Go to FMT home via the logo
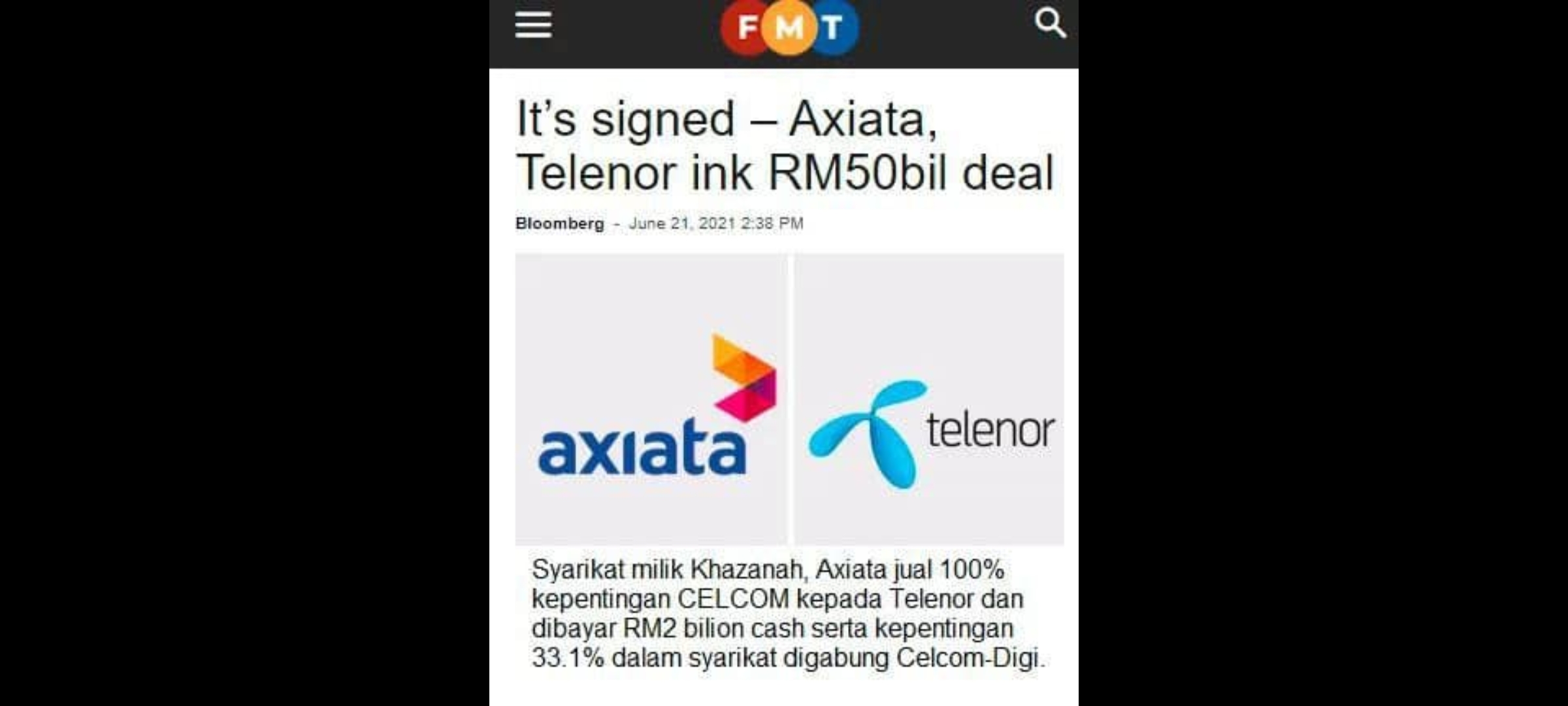This screenshot has height=706, width=1568. point(789,27)
